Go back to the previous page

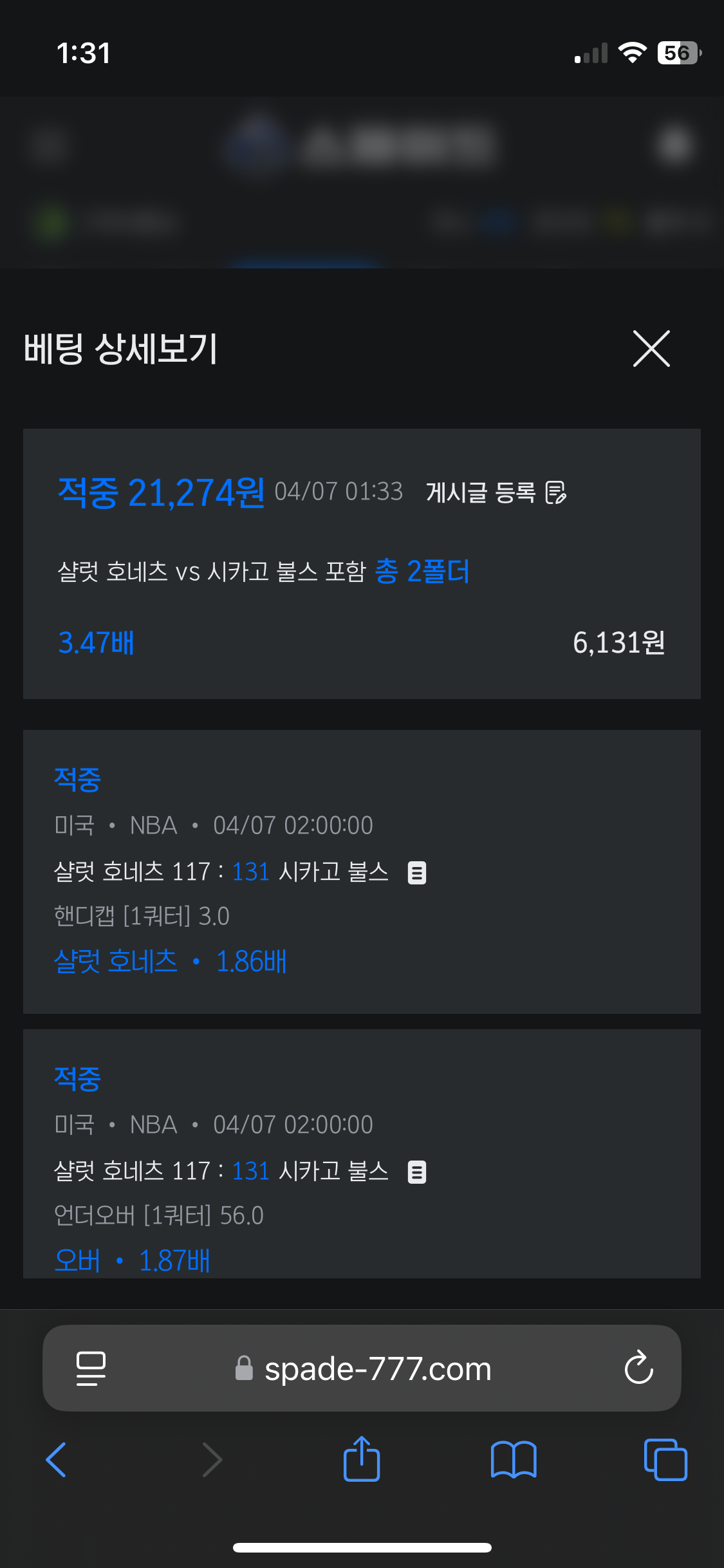pos(57,1459)
